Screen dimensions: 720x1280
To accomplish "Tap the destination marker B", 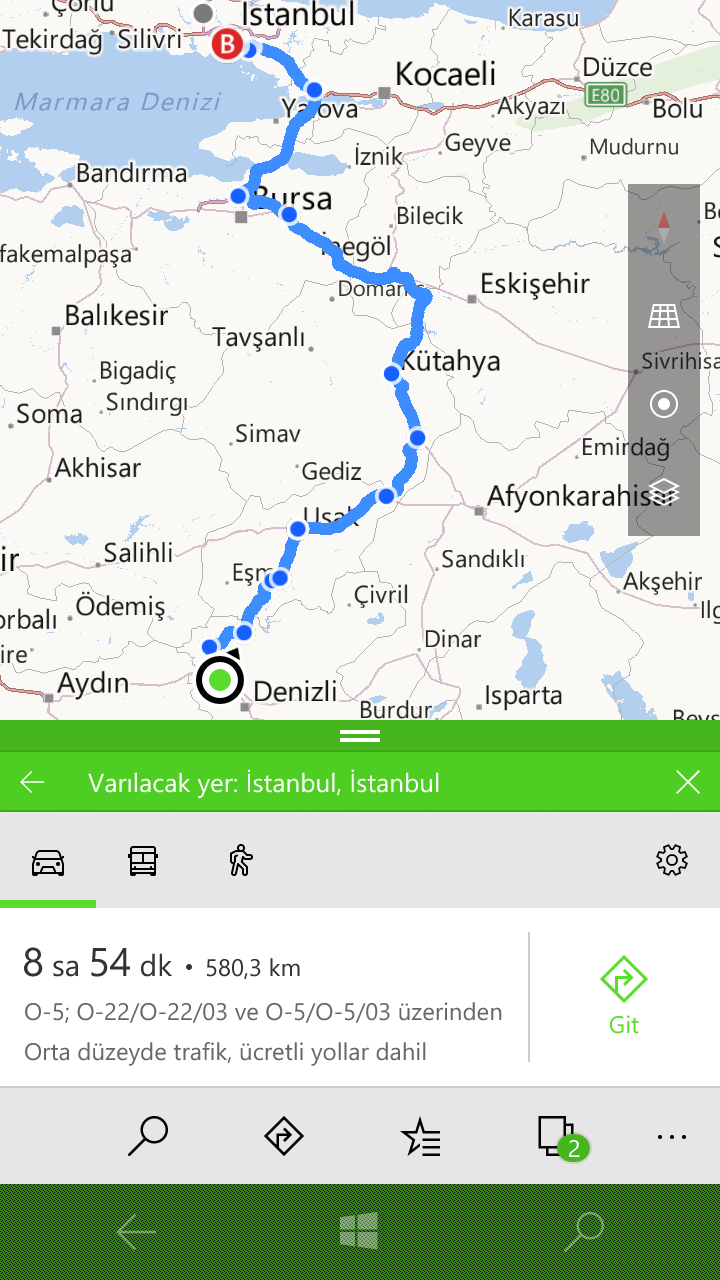I will [x=228, y=45].
